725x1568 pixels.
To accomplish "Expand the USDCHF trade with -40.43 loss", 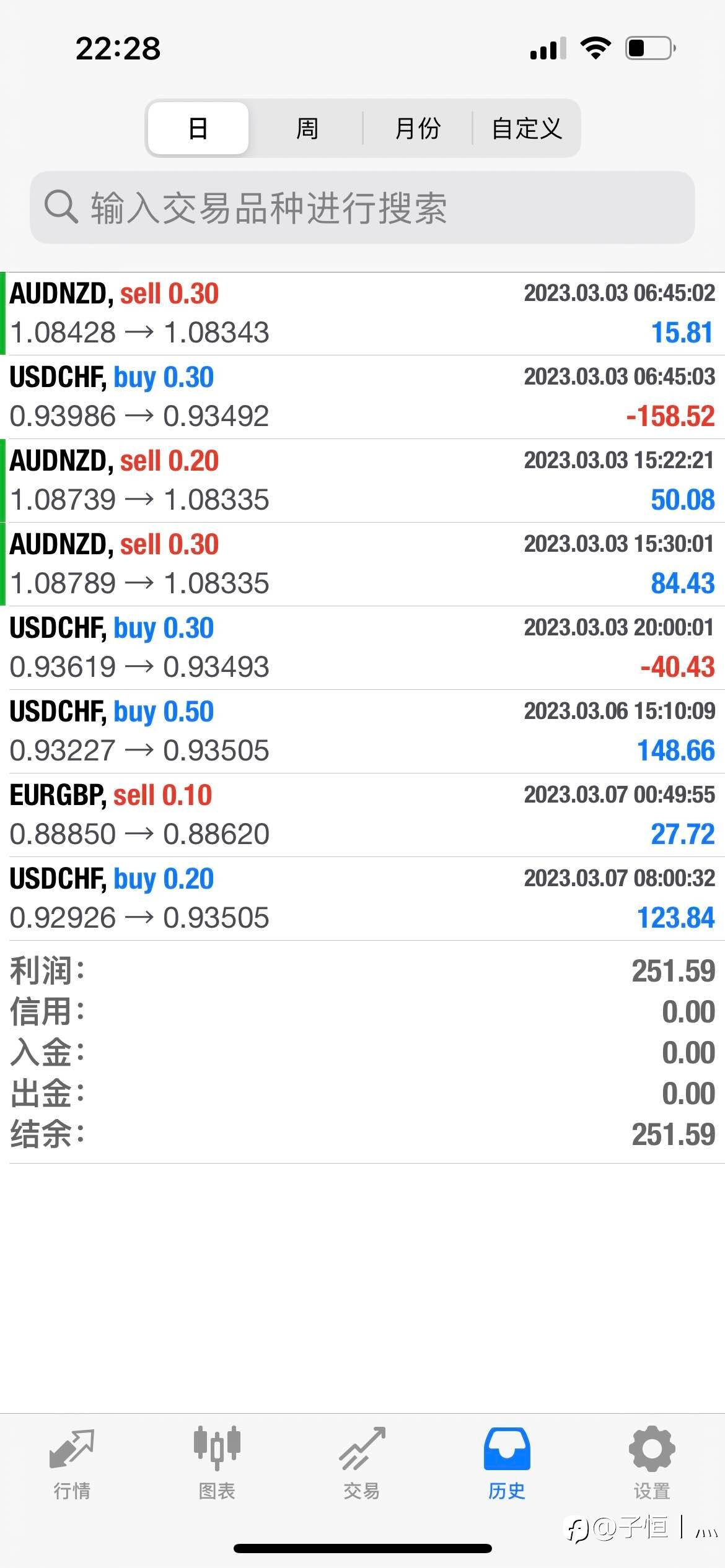I will (x=362, y=648).
